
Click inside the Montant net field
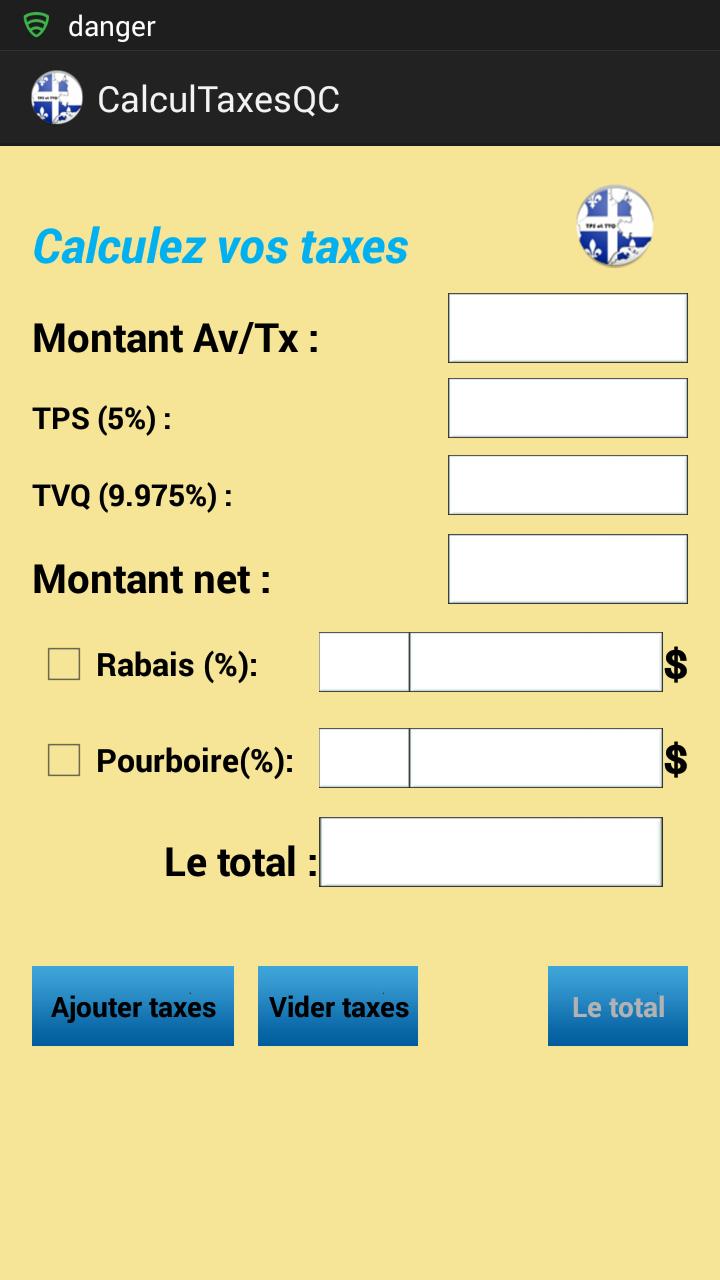tap(567, 568)
